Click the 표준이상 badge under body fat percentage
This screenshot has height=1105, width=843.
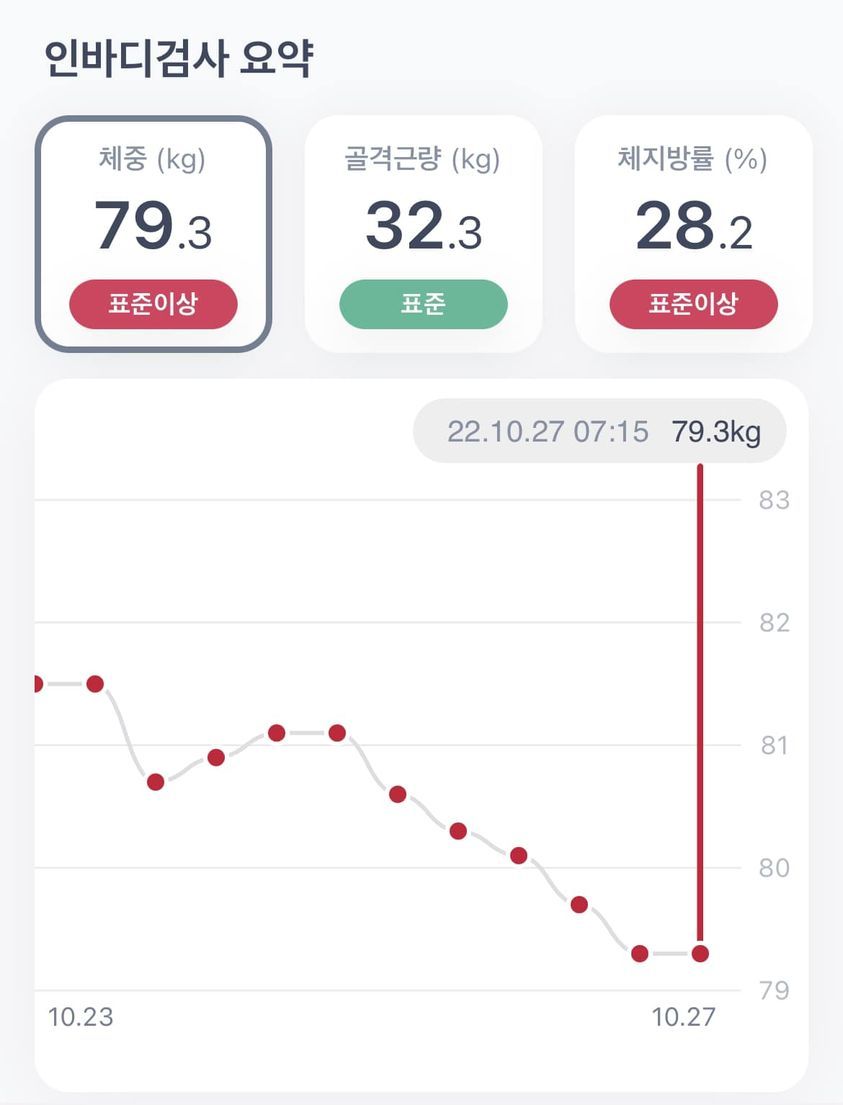coord(693,304)
